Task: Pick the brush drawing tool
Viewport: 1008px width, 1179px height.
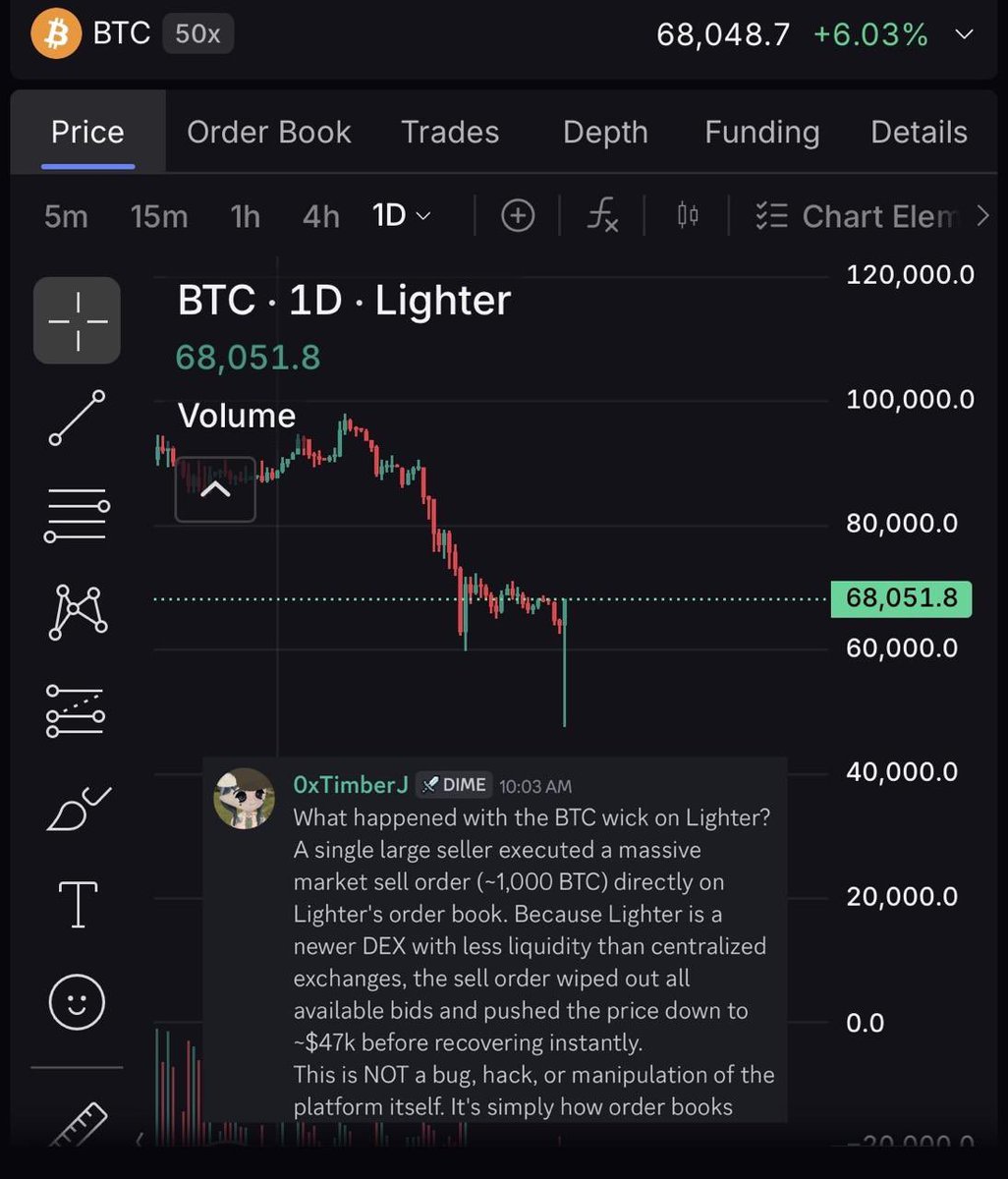Action: point(77,809)
